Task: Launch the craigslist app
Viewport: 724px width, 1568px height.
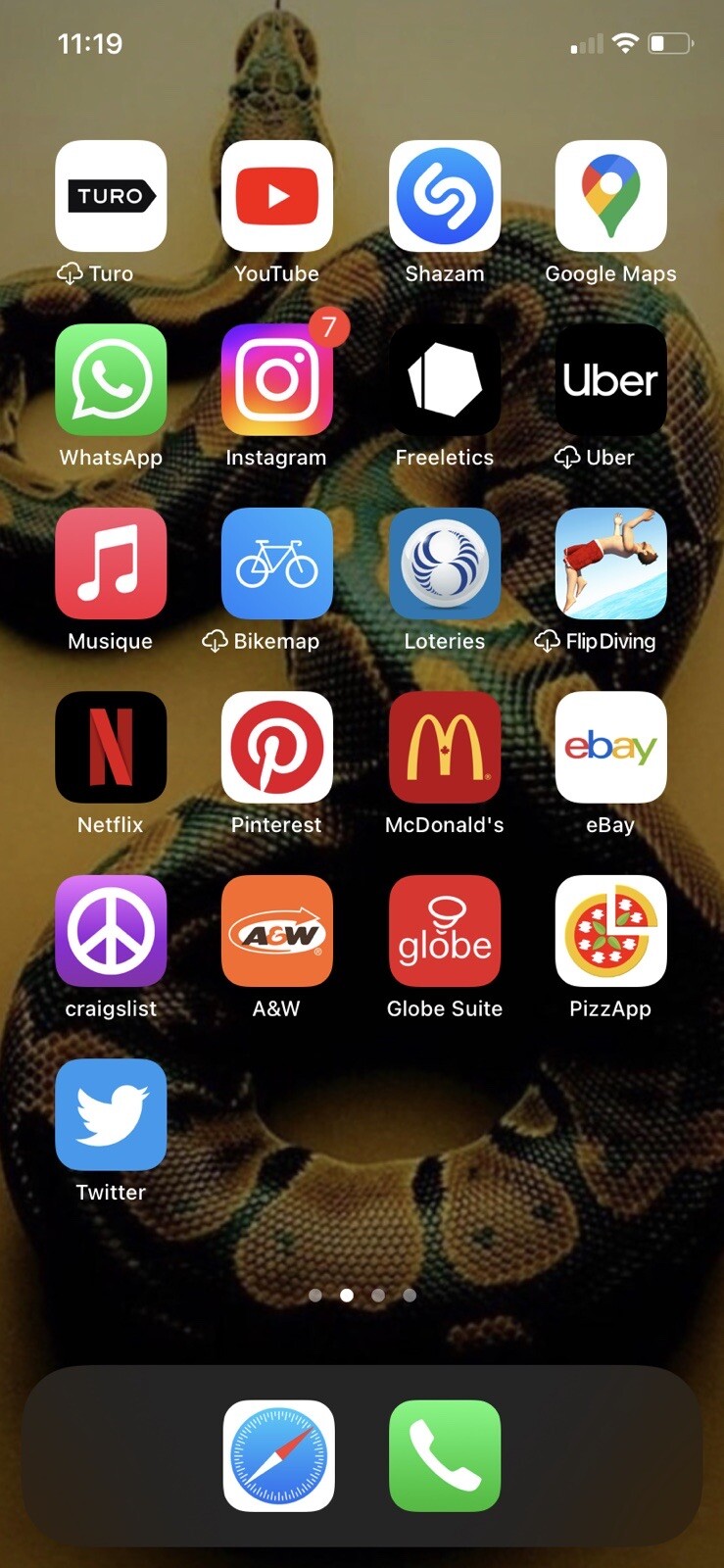Action: [x=111, y=931]
